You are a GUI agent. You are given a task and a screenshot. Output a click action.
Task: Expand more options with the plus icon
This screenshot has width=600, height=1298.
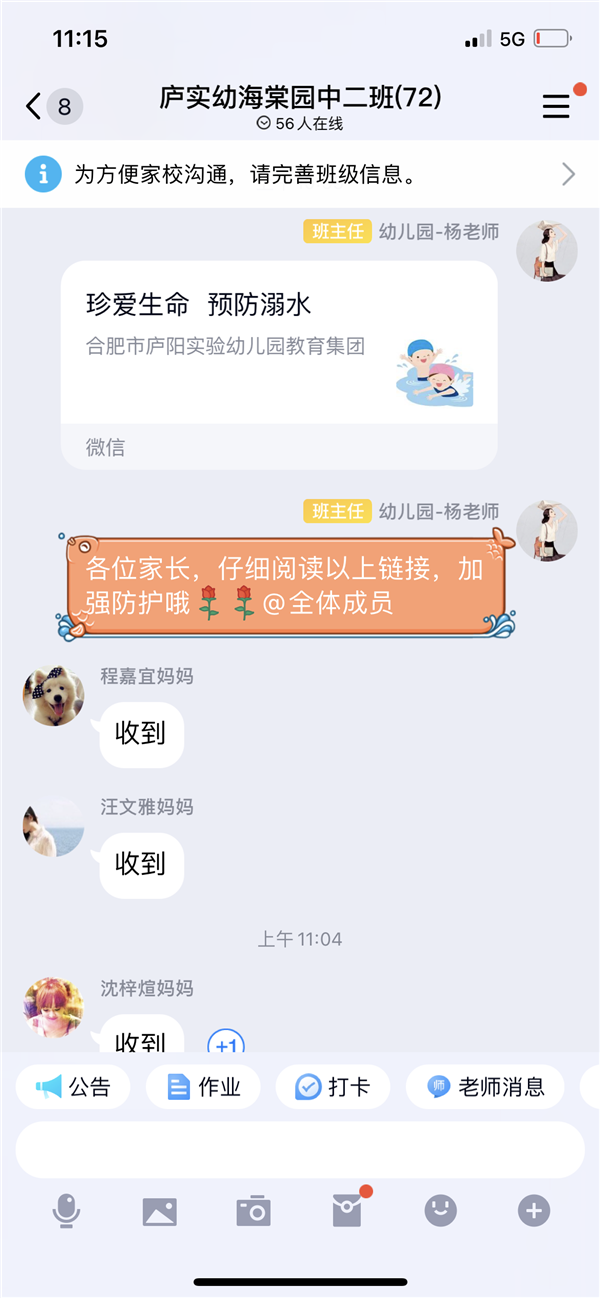[x=534, y=1211]
